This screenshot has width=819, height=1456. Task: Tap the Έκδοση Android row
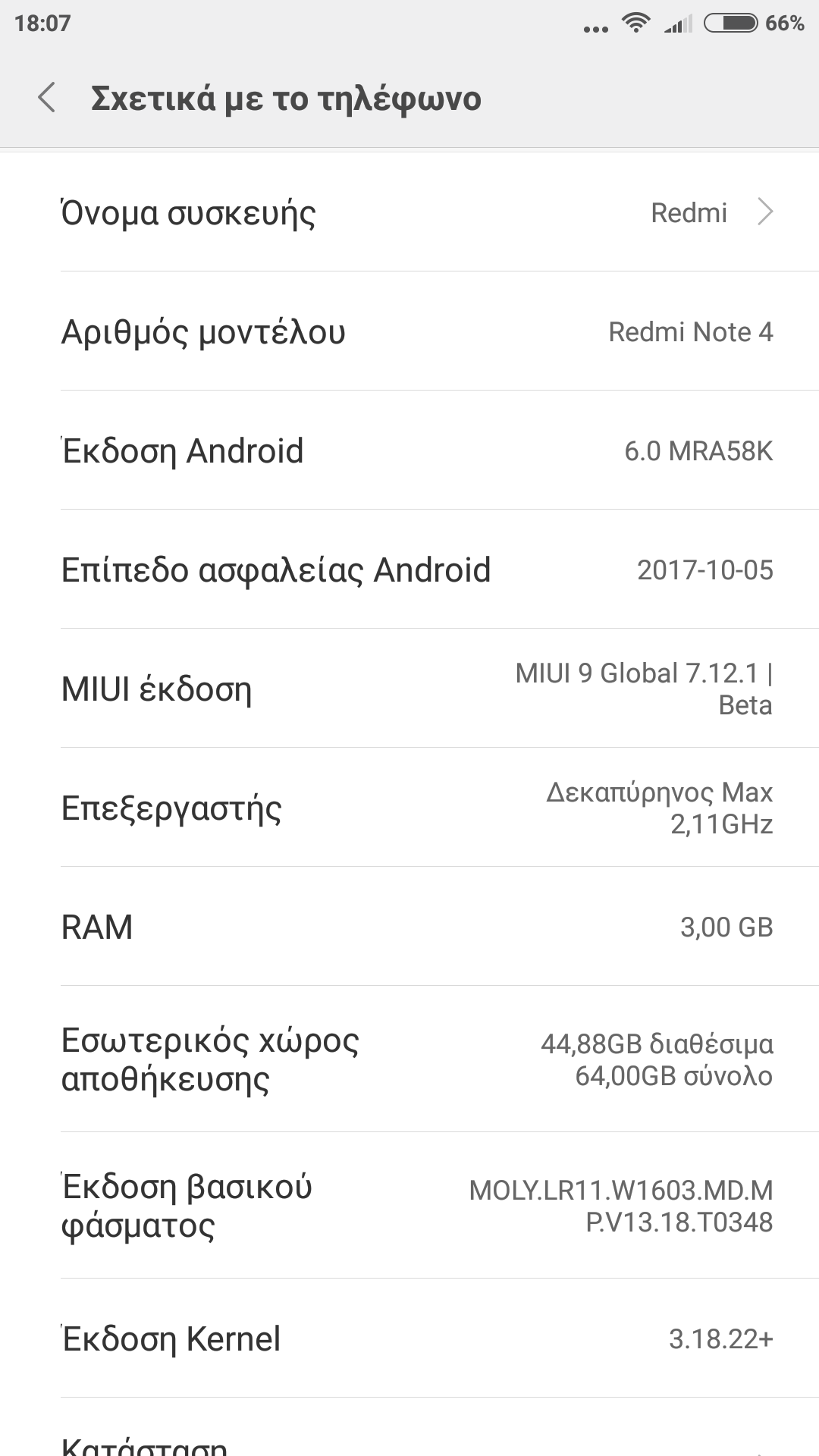pyautogui.click(x=409, y=451)
